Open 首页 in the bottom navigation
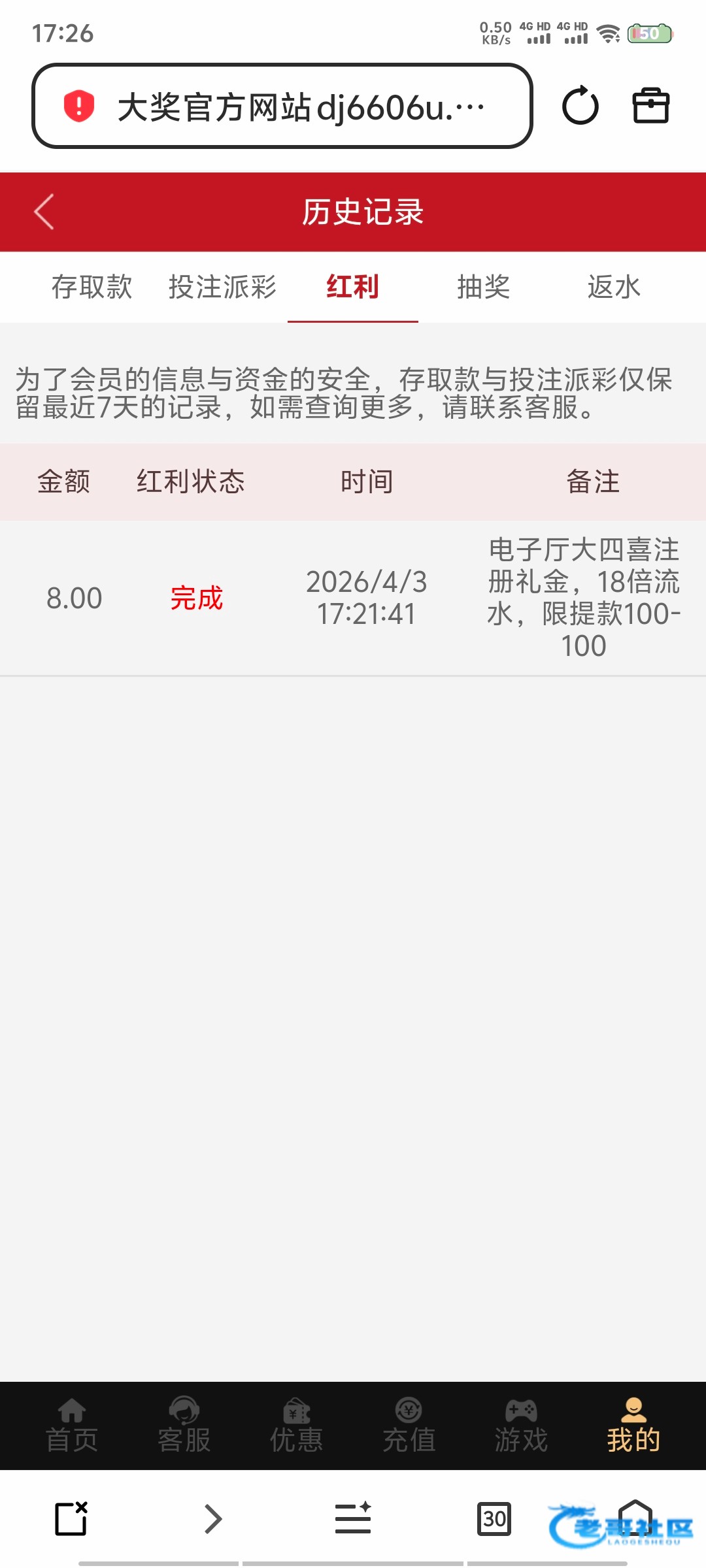The width and height of the screenshot is (706, 1568). (72, 1426)
